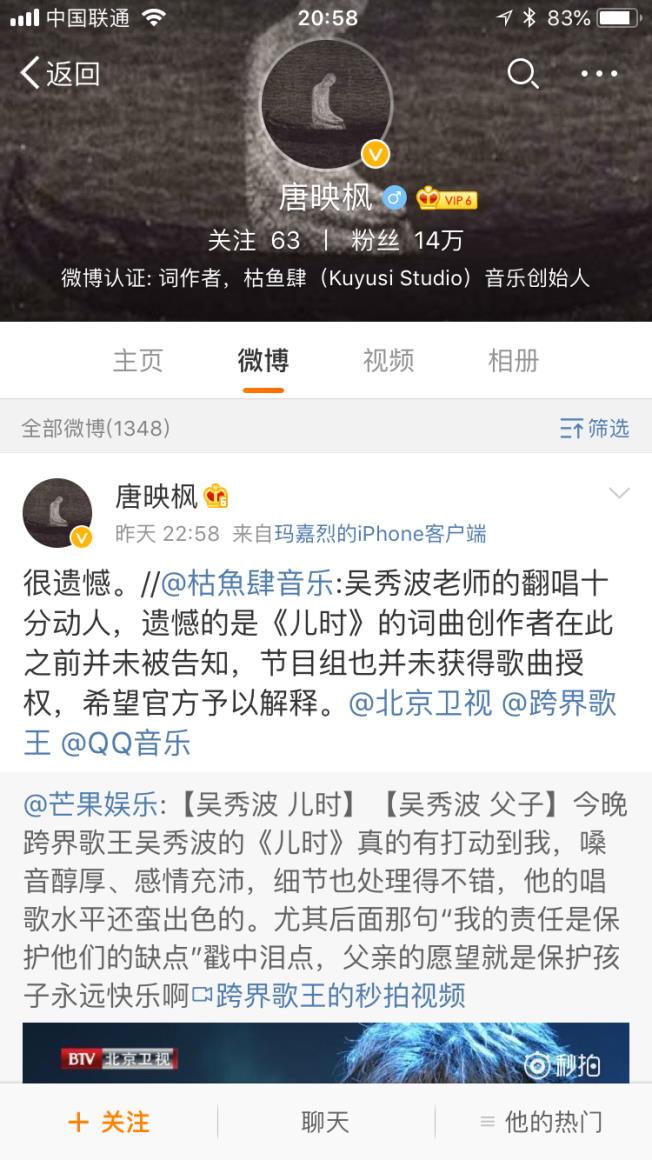This screenshot has height=1160, width=652.
Task: Open the 筛选 filter for posts
Action: tap(595, 429)
